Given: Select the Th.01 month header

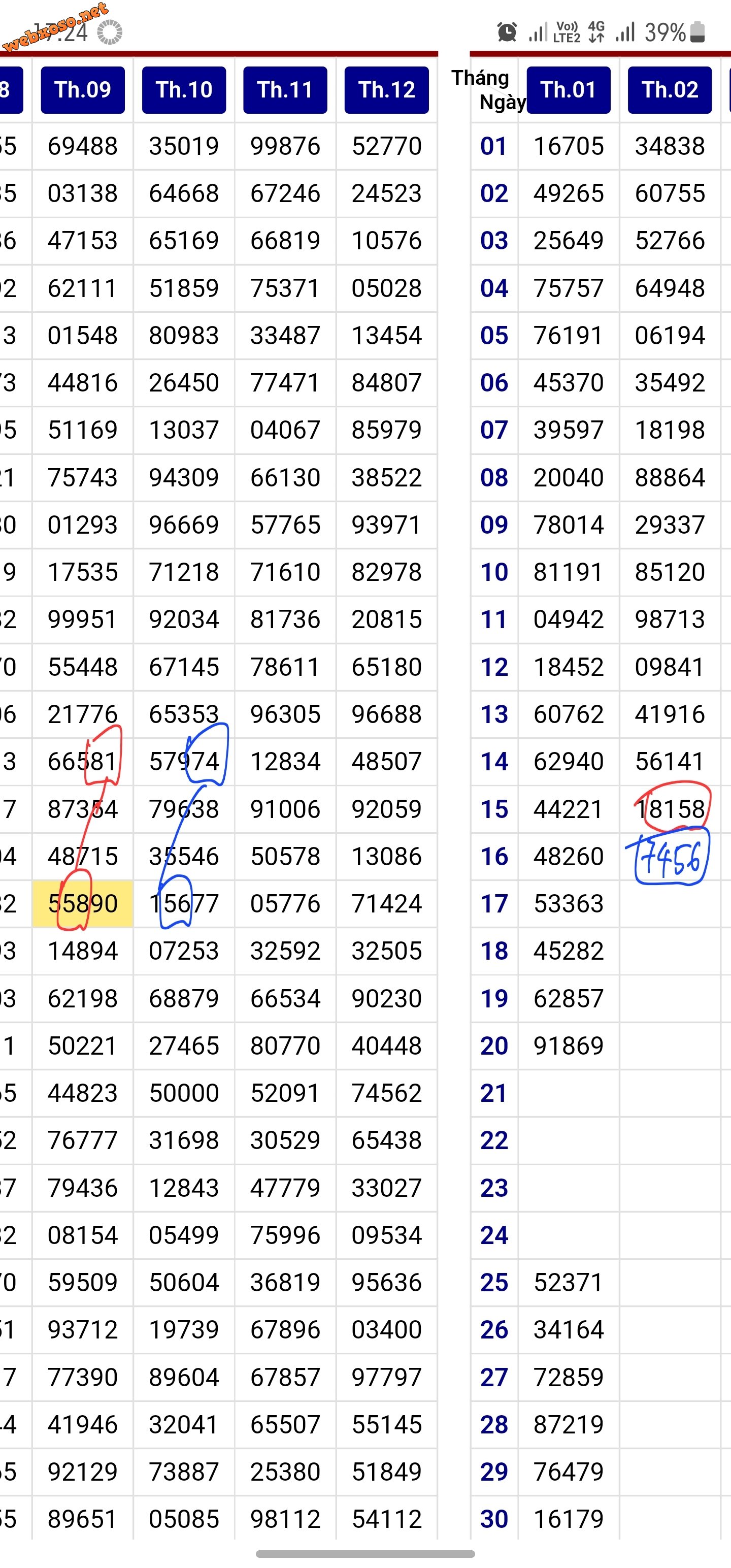Looking at the screenshot, I should pyautogui.click(x=568, y=90).
